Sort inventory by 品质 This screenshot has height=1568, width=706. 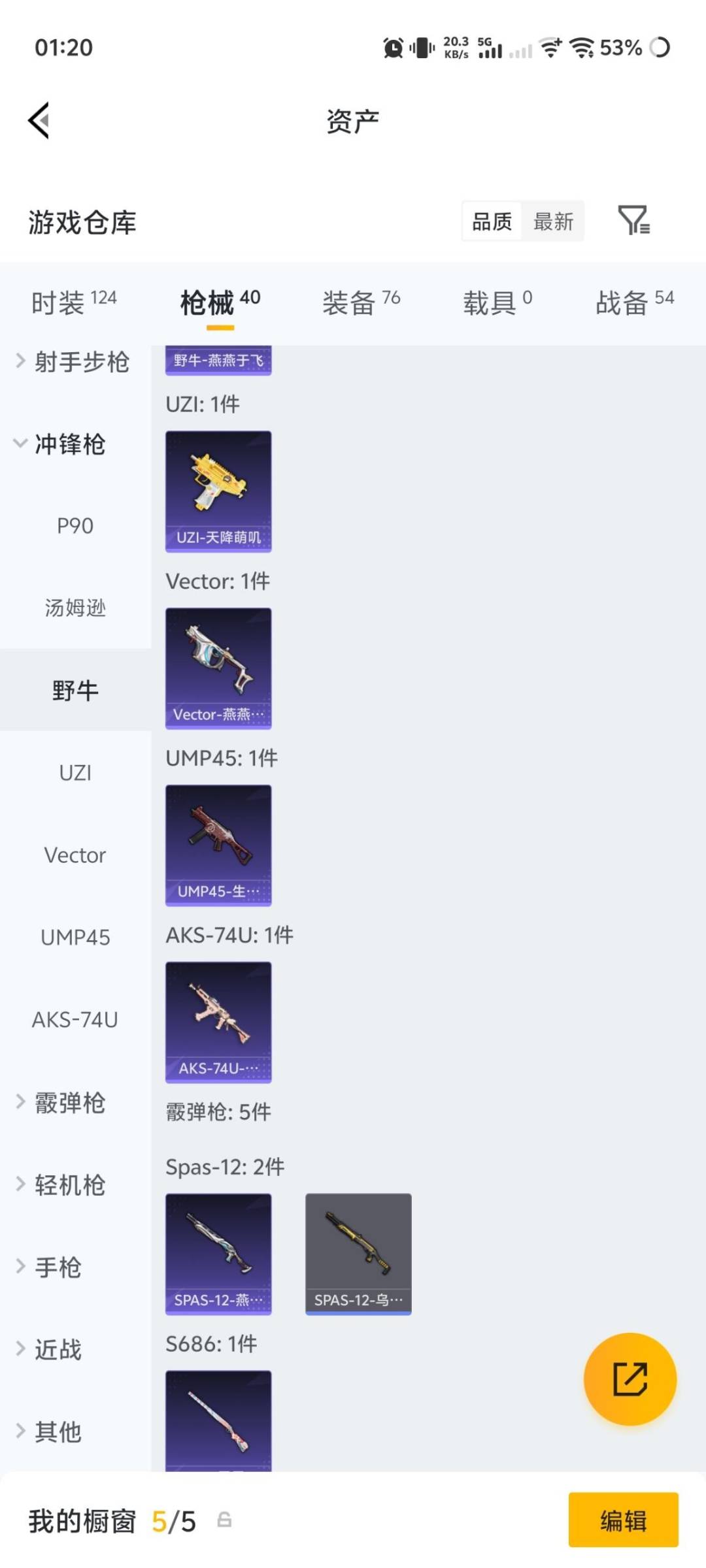click(x=491, y=221)
